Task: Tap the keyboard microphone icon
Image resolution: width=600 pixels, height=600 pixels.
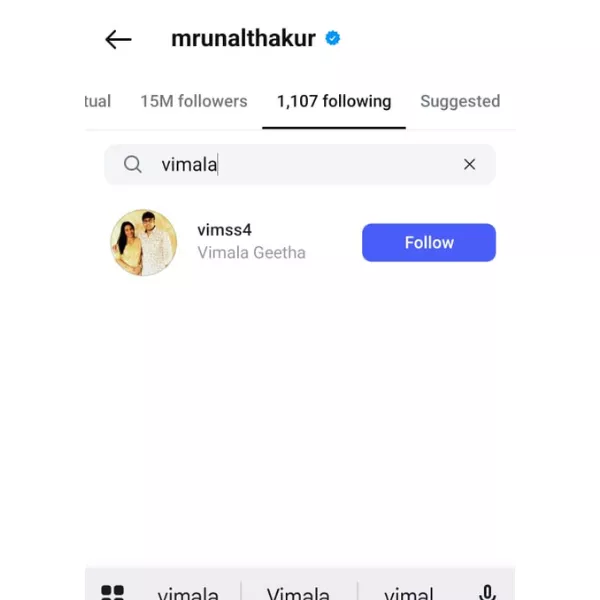Action: click(x=487, y=592)
